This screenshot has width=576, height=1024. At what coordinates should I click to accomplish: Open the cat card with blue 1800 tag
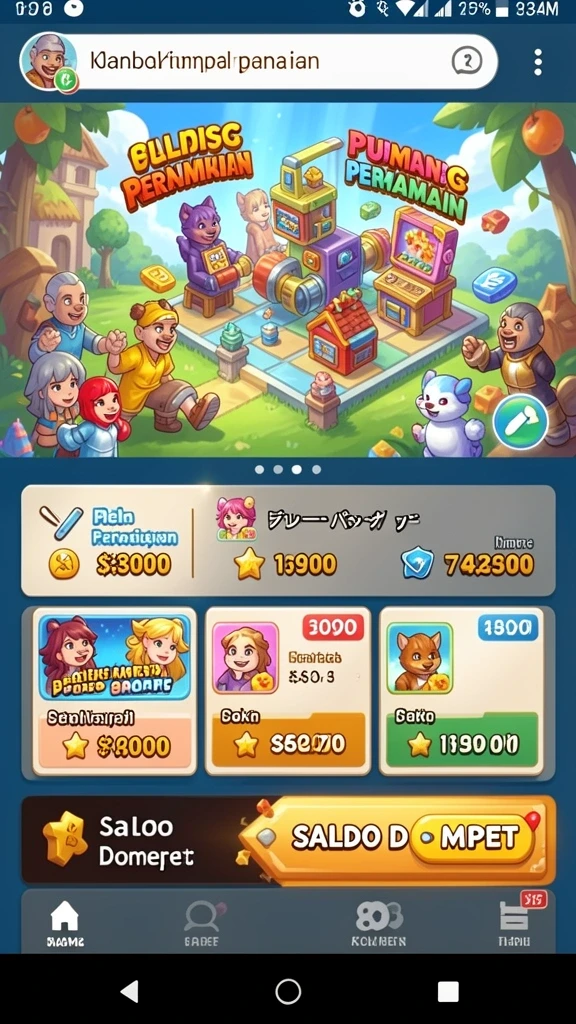(x=461, y=691)
